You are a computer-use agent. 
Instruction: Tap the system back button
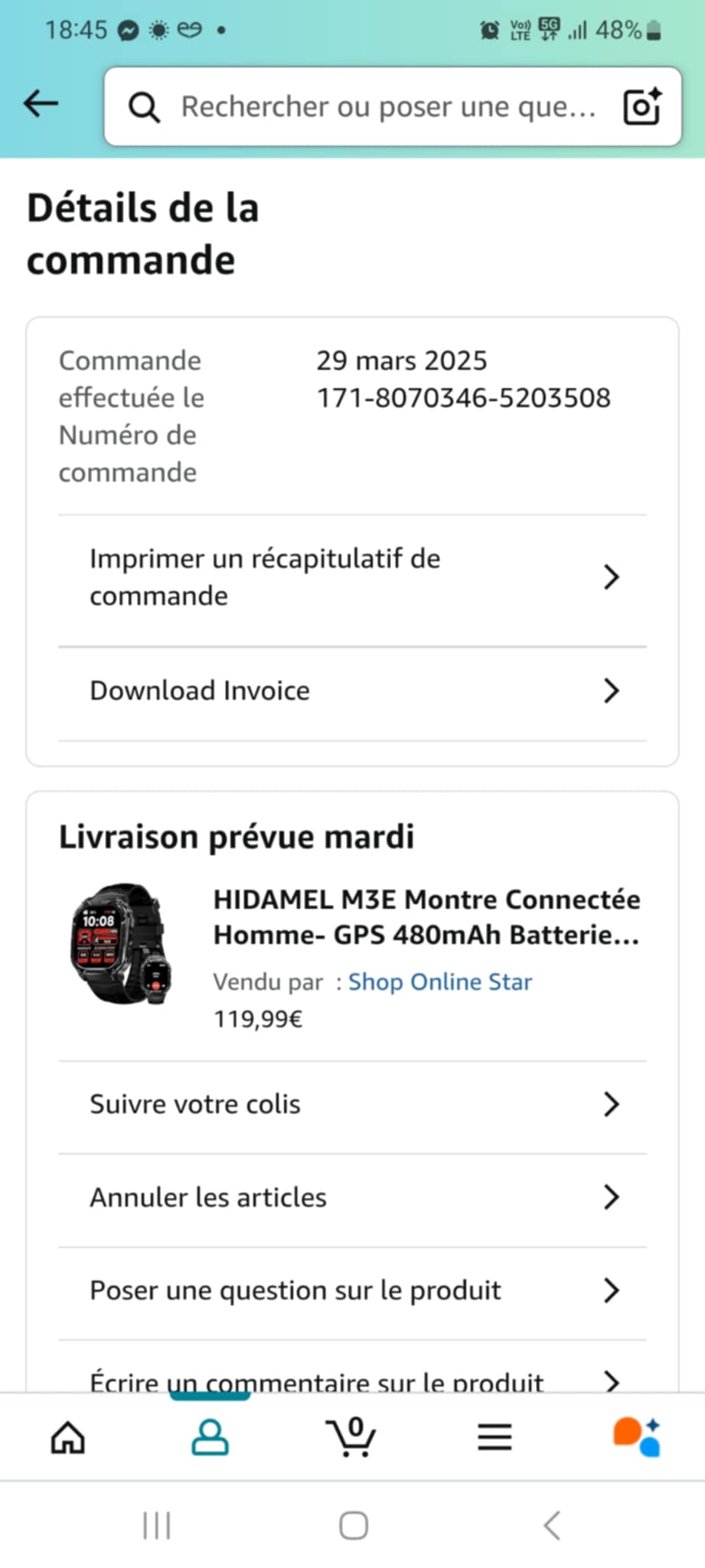[552, 1526]
